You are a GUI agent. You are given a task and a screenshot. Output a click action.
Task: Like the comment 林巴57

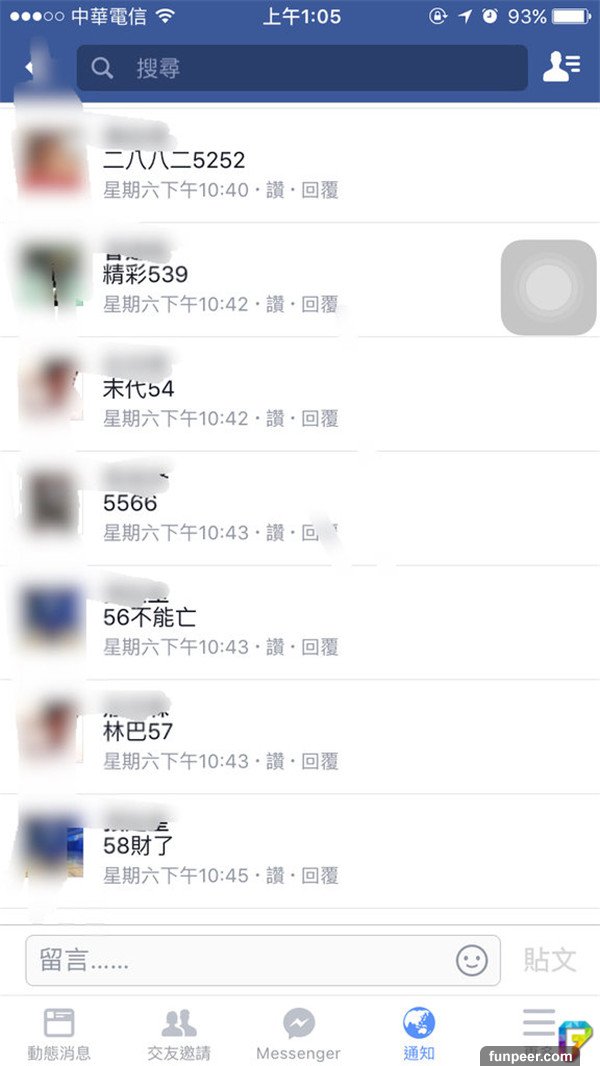275,761
